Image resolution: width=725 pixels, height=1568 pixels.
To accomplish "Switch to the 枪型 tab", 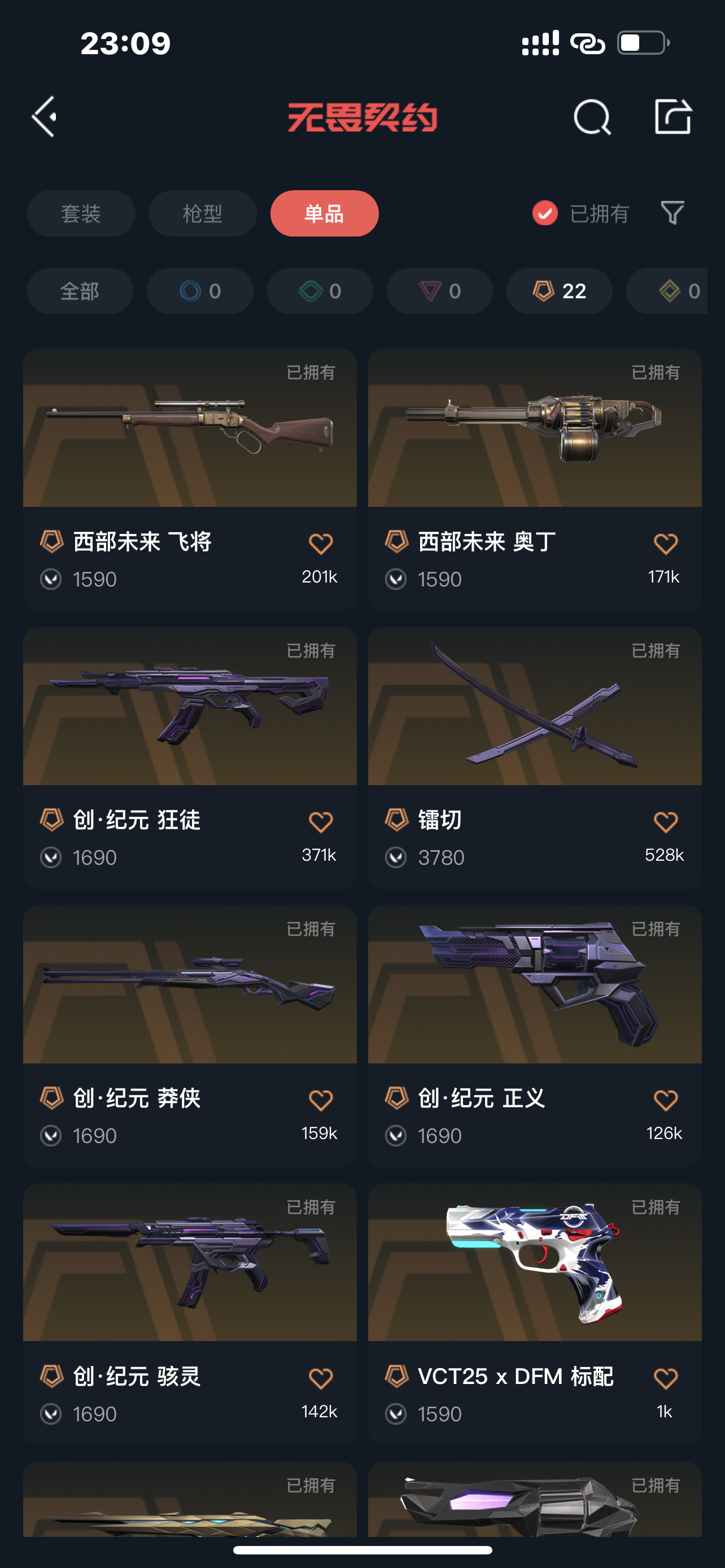I will [203, 214].
